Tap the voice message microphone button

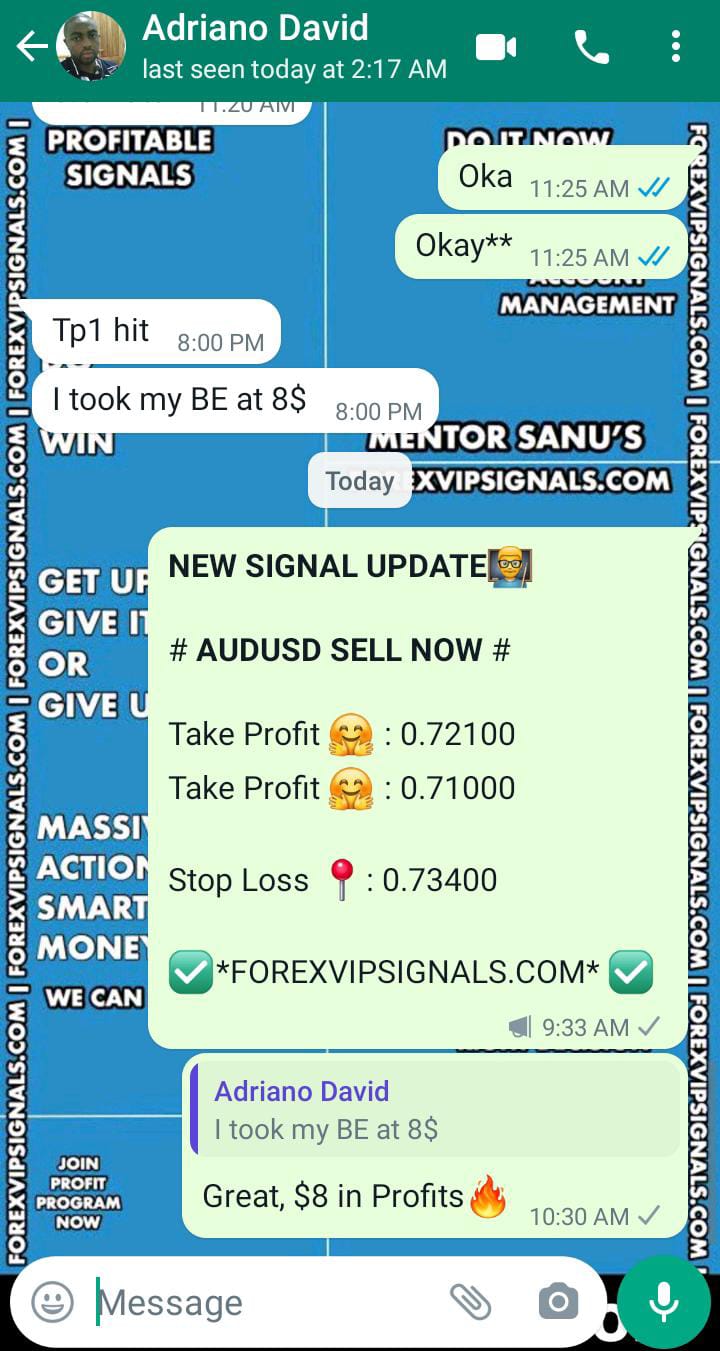(x=663, y=1301)
